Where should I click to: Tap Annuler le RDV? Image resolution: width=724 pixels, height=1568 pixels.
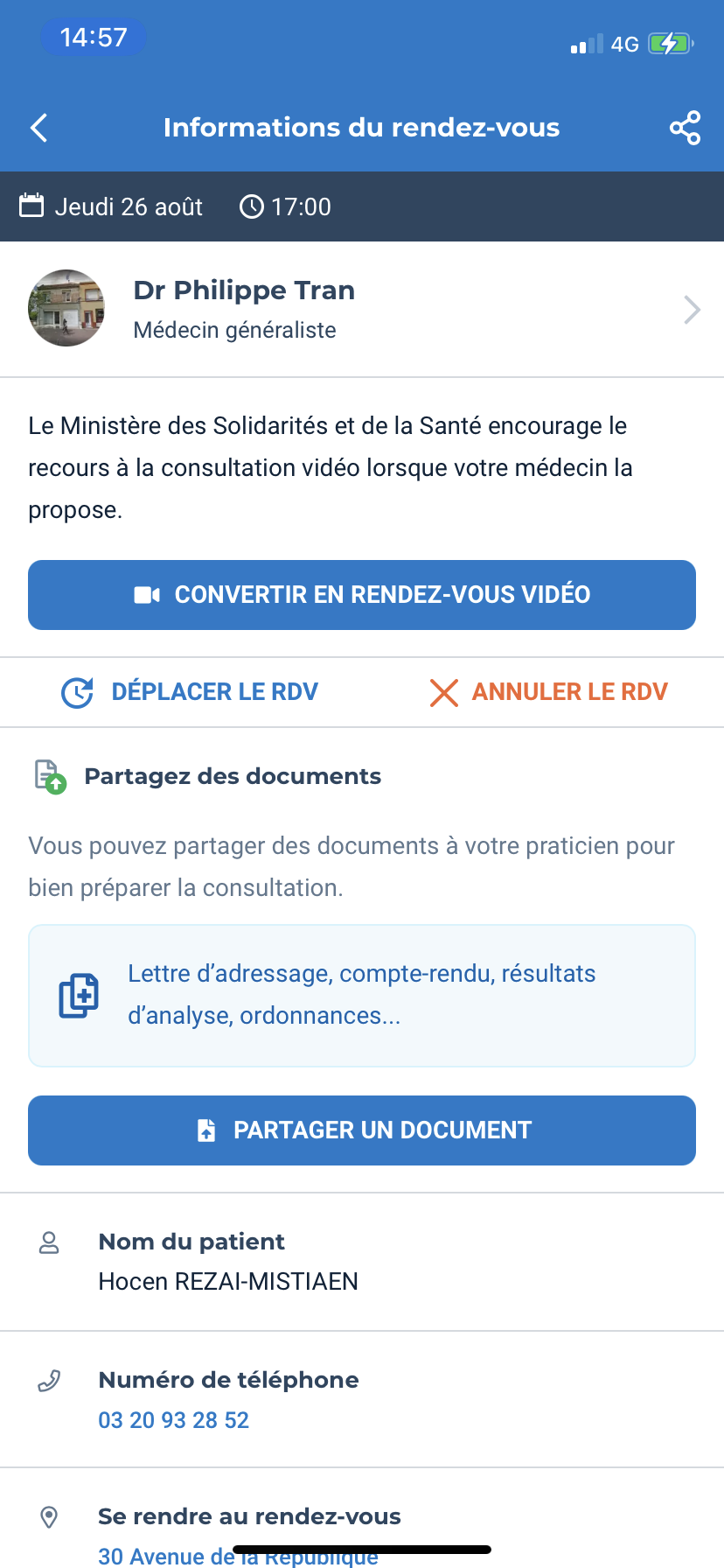click(x=549, y=692)
